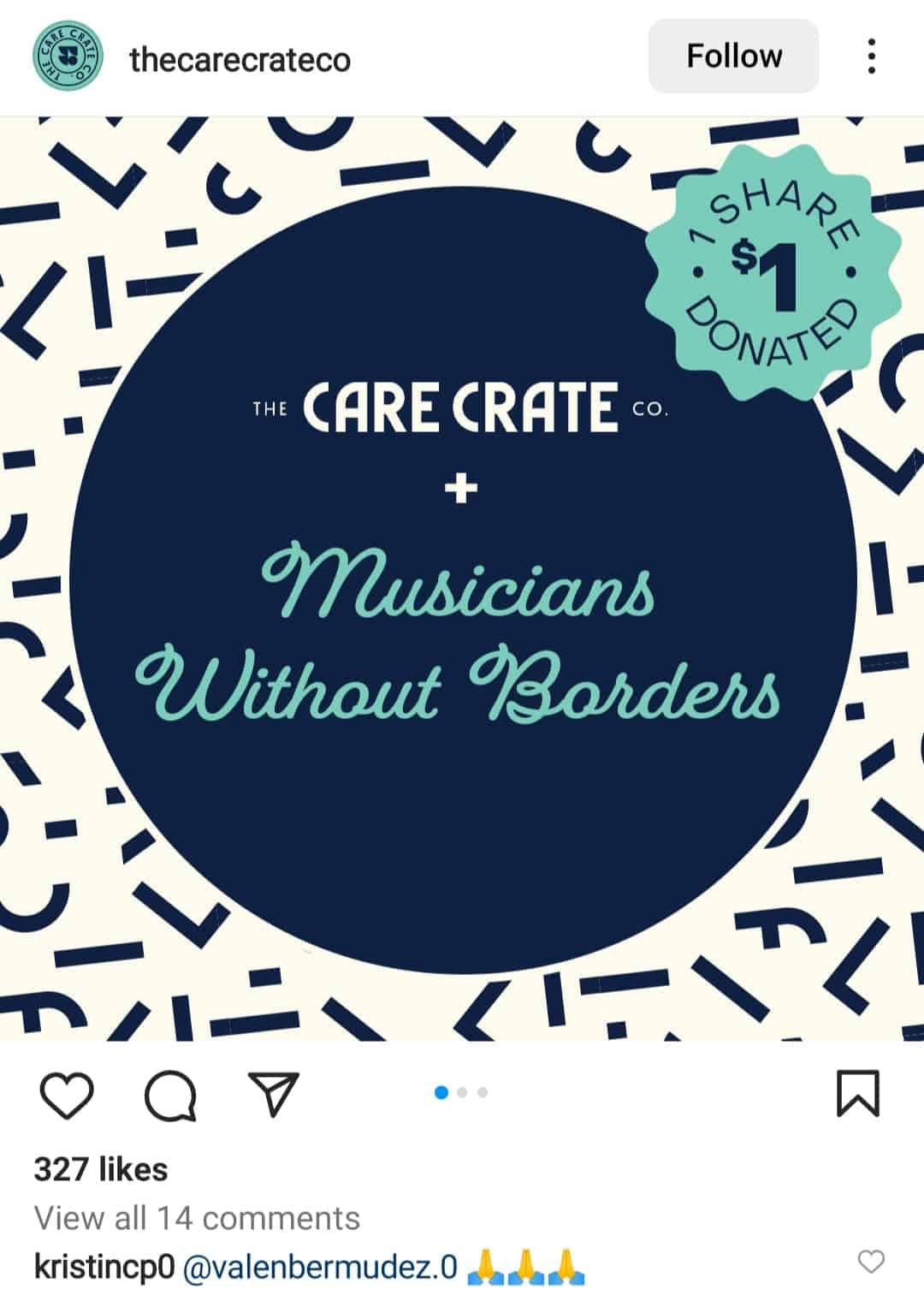This screenshot has width=924, height=1289.
Task: Like kristincp0's comment
Action: click(x=871, y=1261)
